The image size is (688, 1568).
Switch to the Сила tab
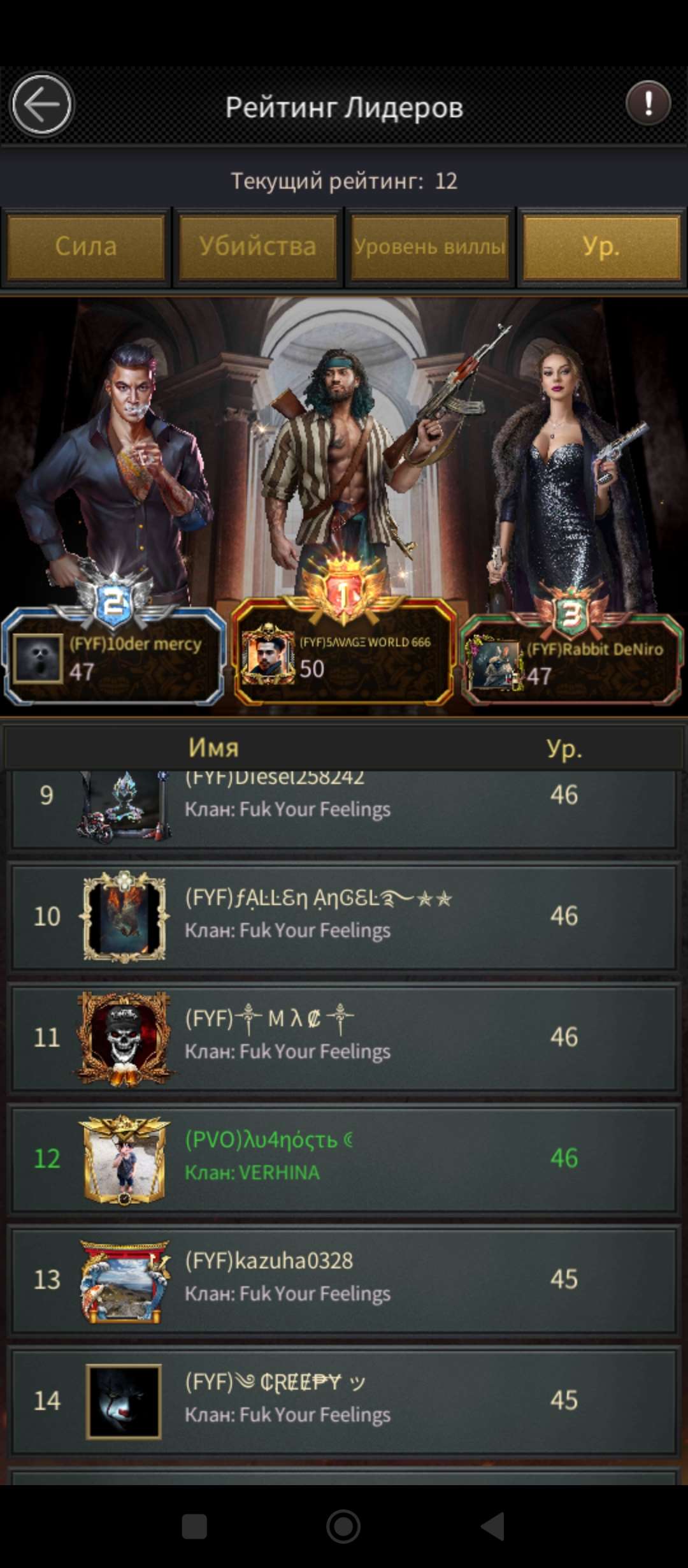click(86, 247)
